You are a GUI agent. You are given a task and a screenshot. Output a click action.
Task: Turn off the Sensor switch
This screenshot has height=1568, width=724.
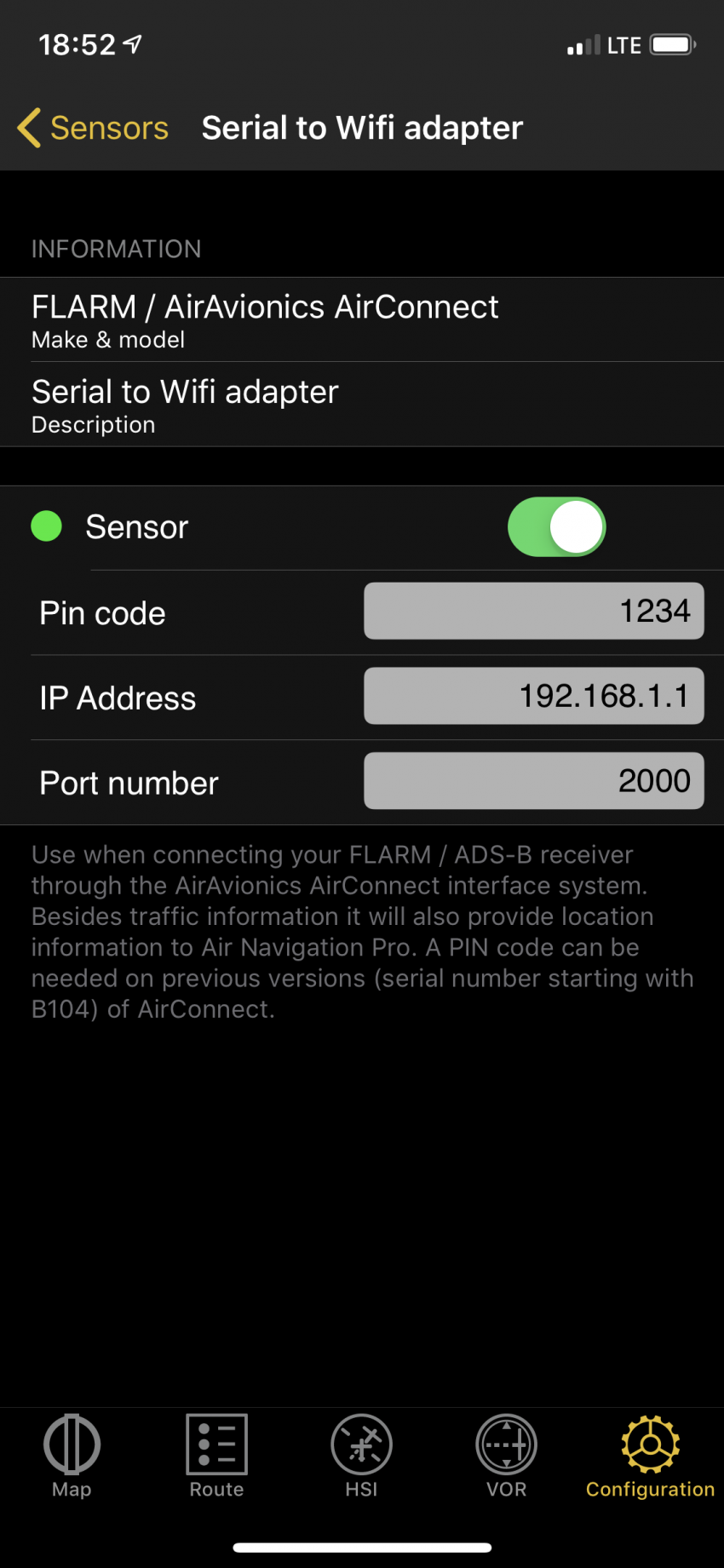[556, 526]
